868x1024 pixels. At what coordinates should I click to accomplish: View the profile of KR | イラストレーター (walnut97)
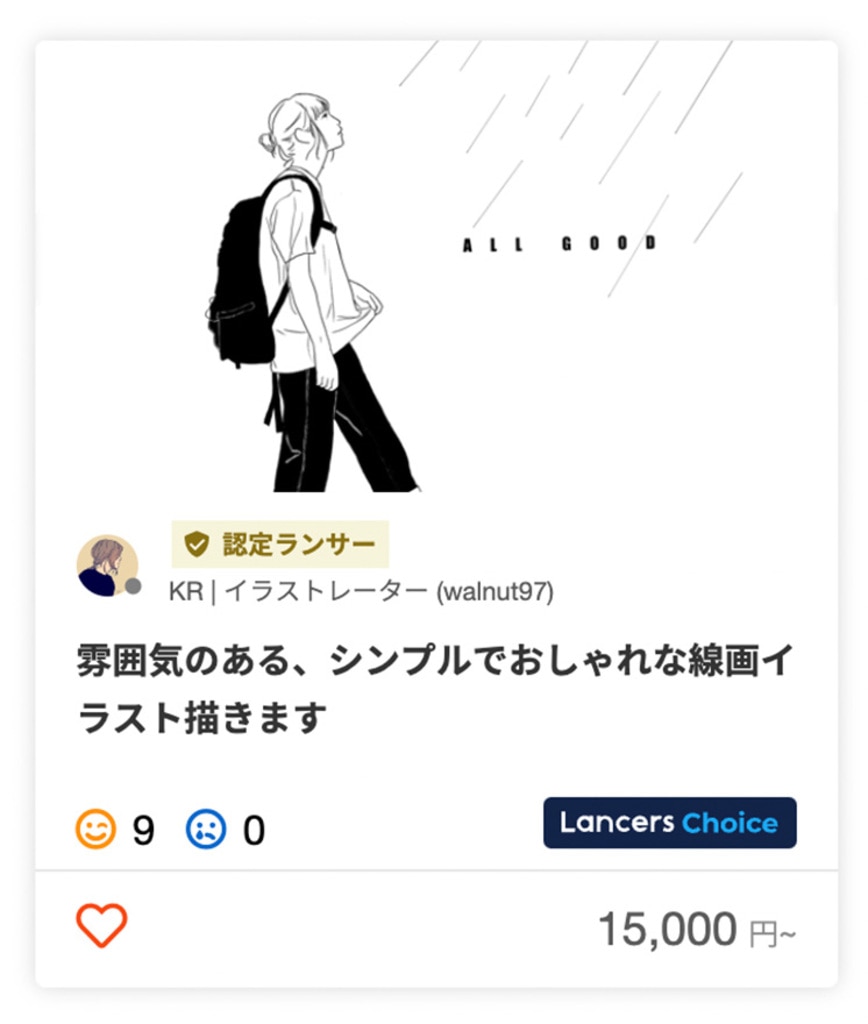360,592
